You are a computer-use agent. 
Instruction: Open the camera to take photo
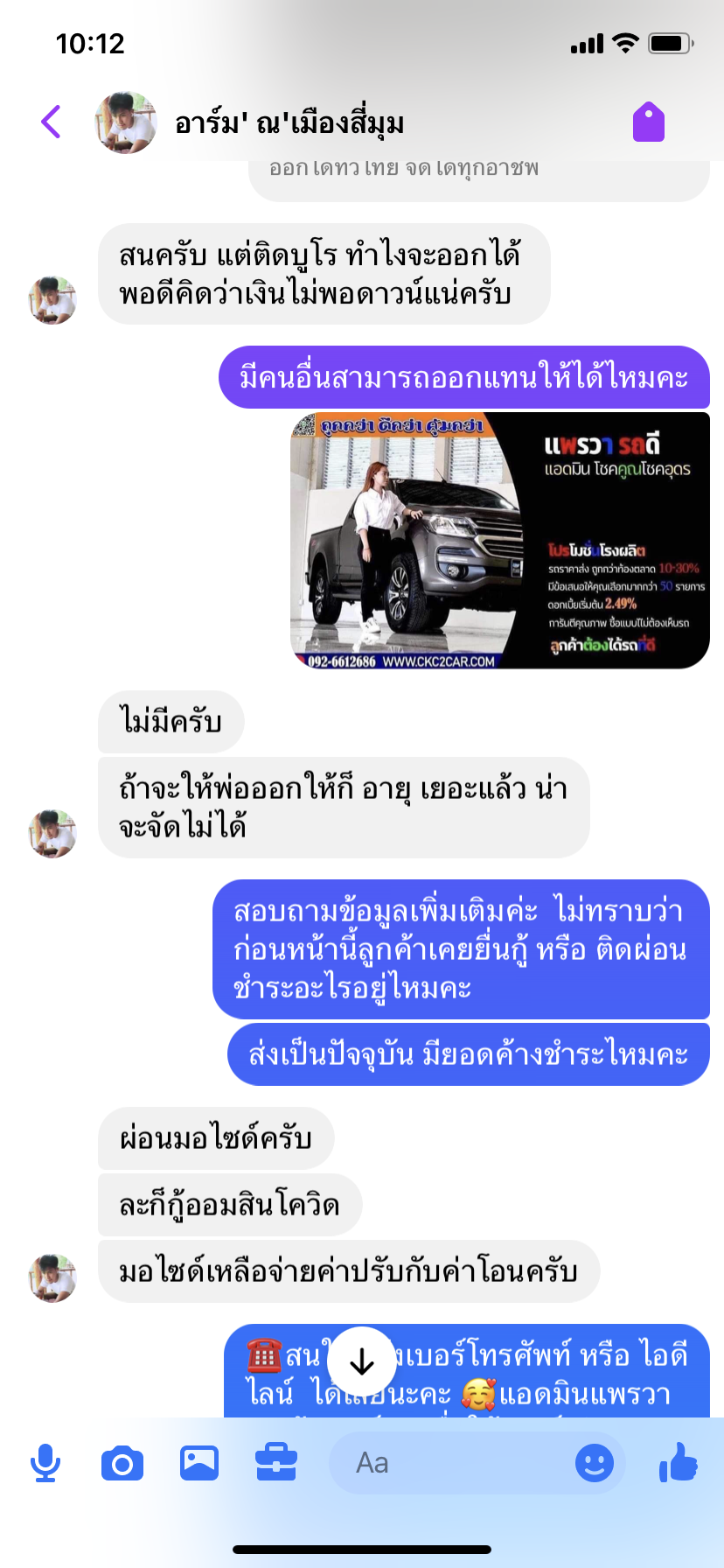122,1463
